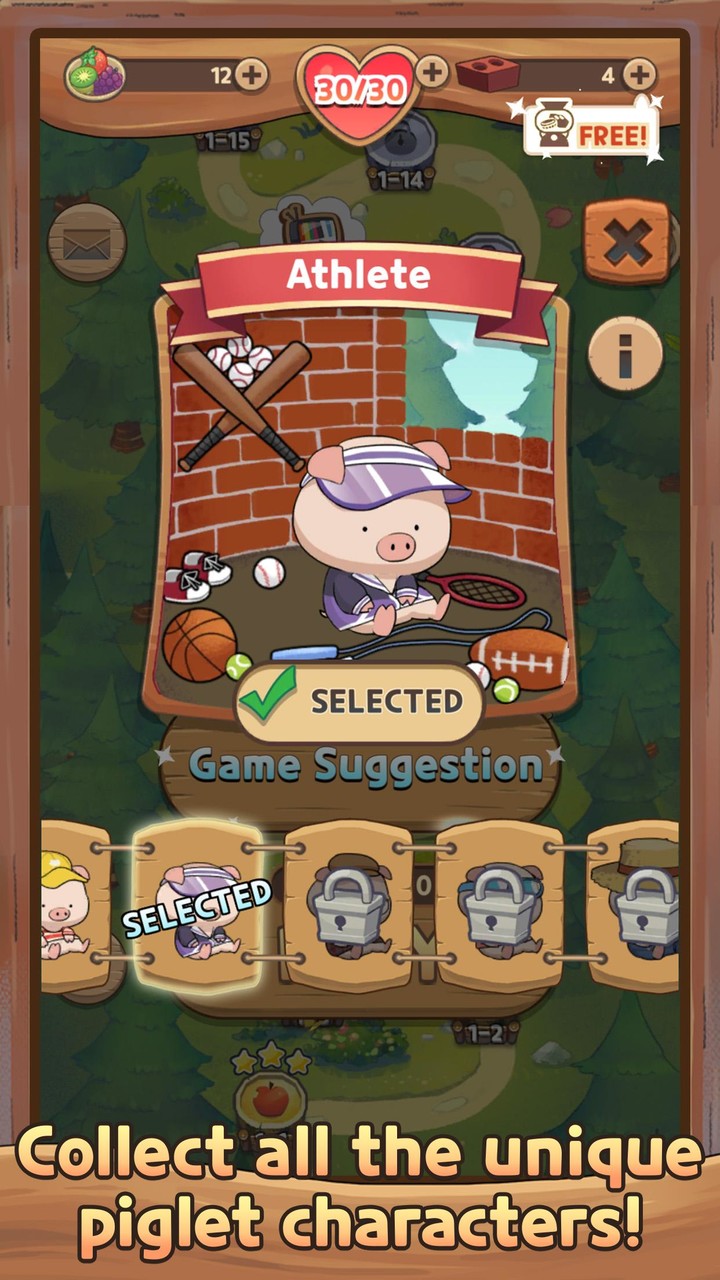
Task: Click the fruit basket currency icon
Action: coord(96,70)
